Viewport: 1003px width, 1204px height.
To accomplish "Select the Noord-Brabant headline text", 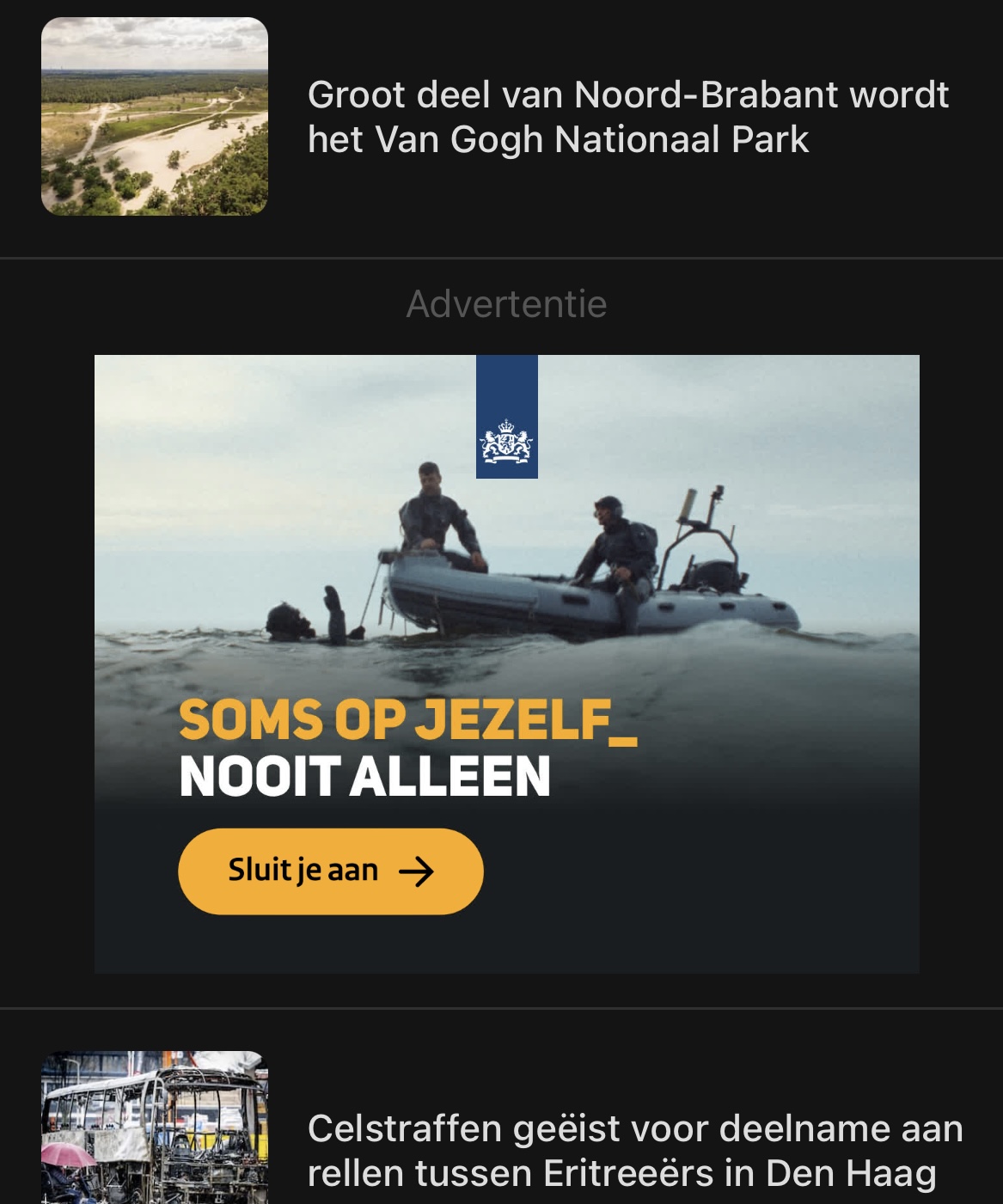I will [x=630, y=113].
